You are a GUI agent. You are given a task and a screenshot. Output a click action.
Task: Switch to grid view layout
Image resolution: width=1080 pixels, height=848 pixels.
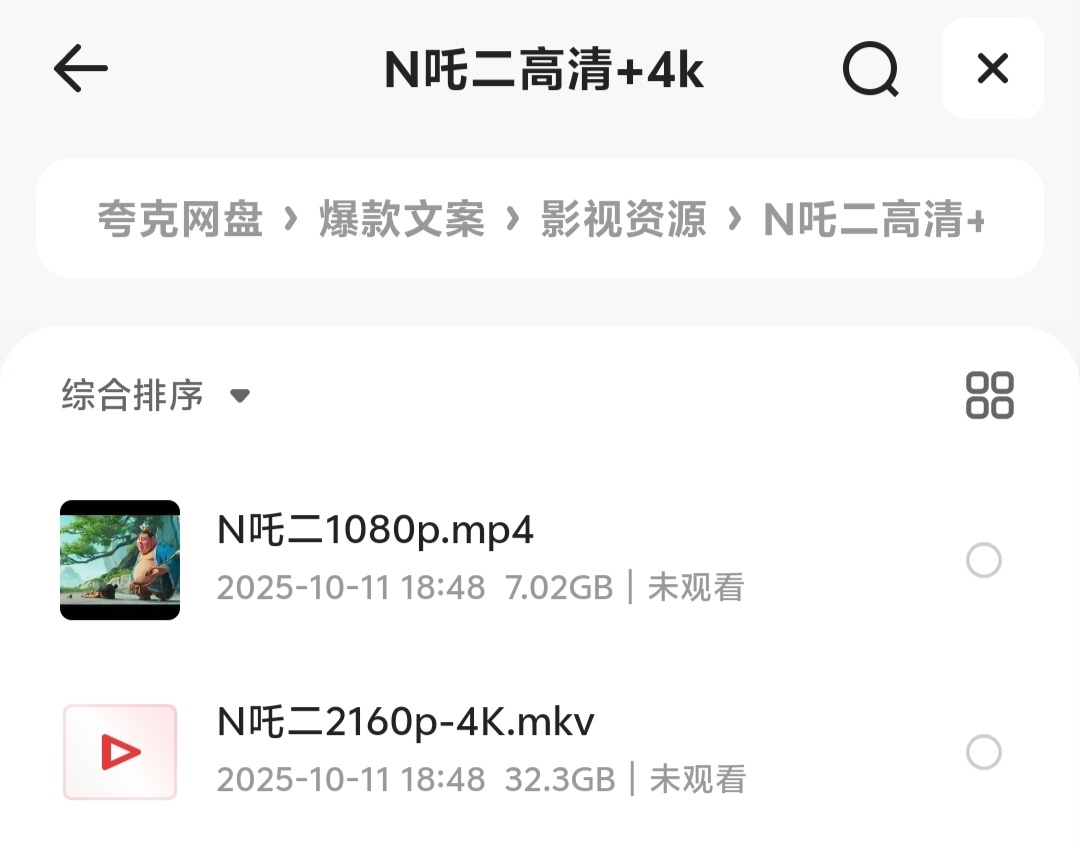click(x=989, y=395)
